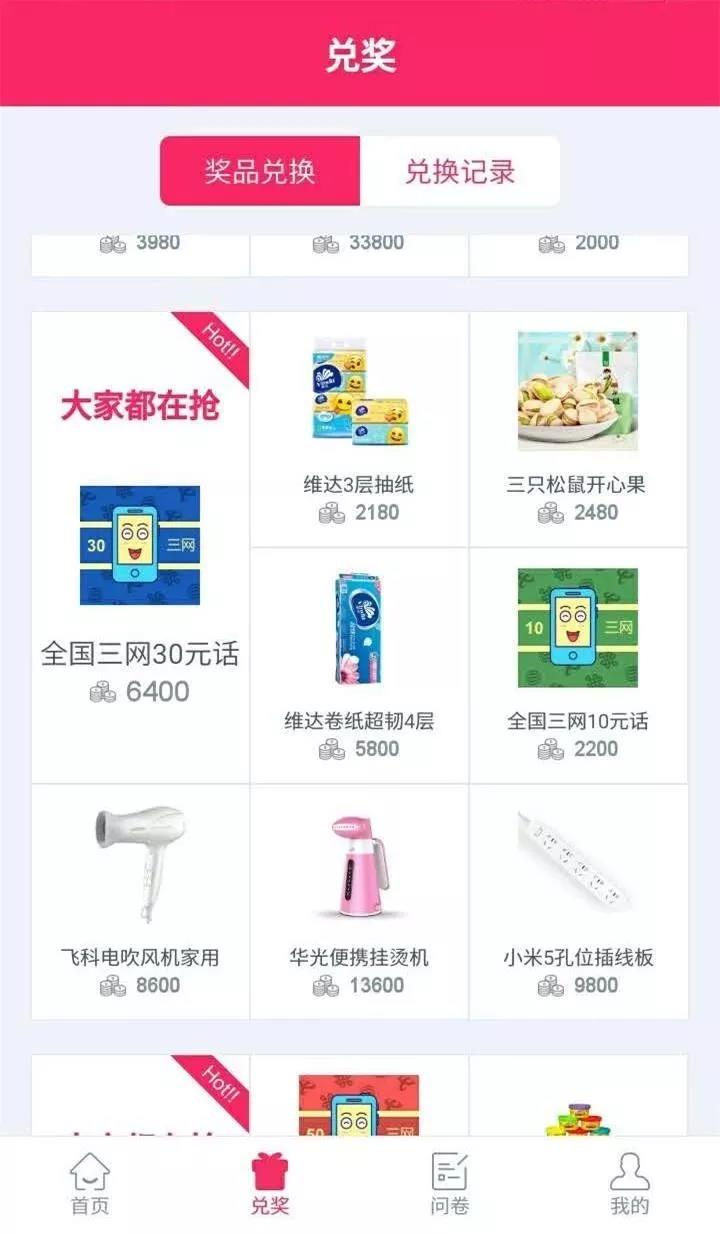Select the 全国三网10元话 recharge card

(x=578, y=666)
